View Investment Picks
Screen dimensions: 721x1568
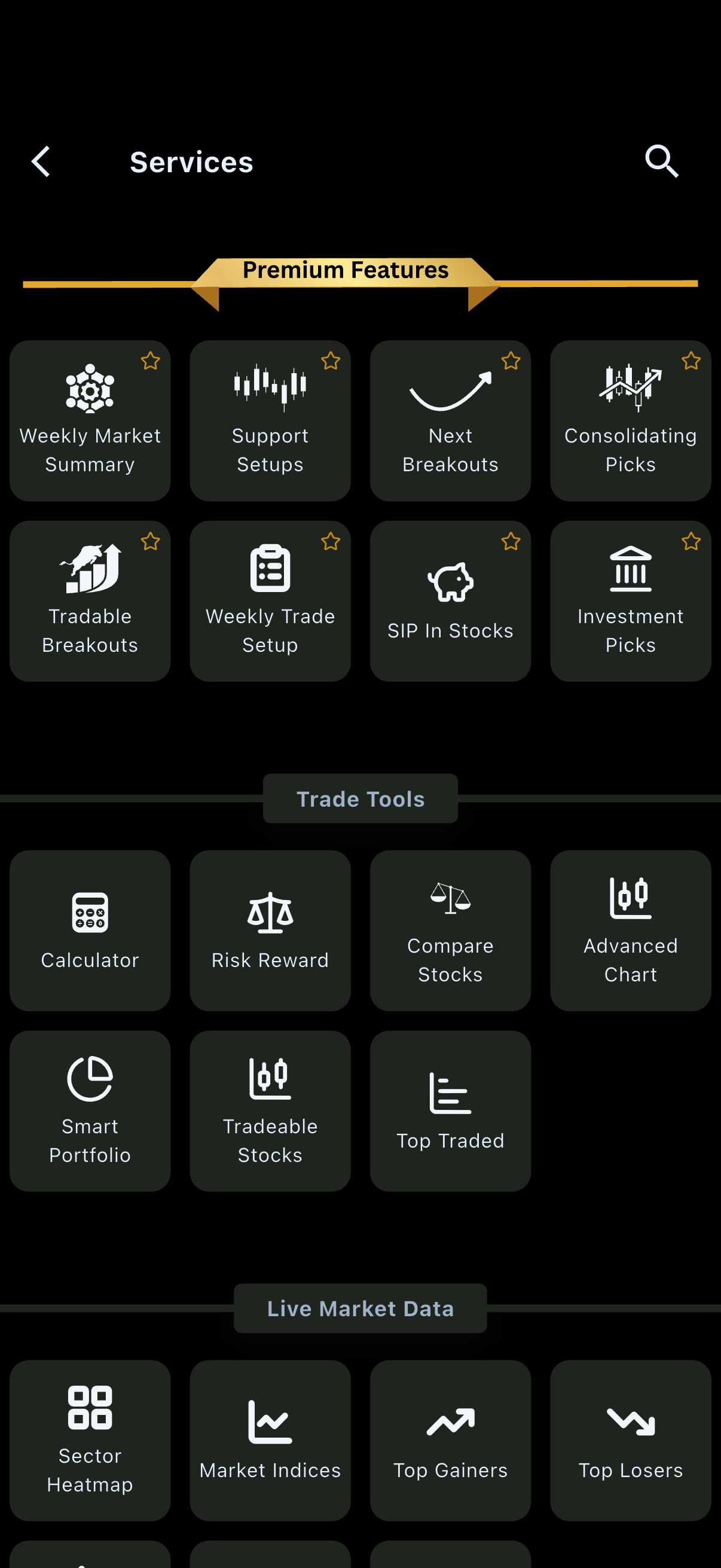(x=630, y=601)
